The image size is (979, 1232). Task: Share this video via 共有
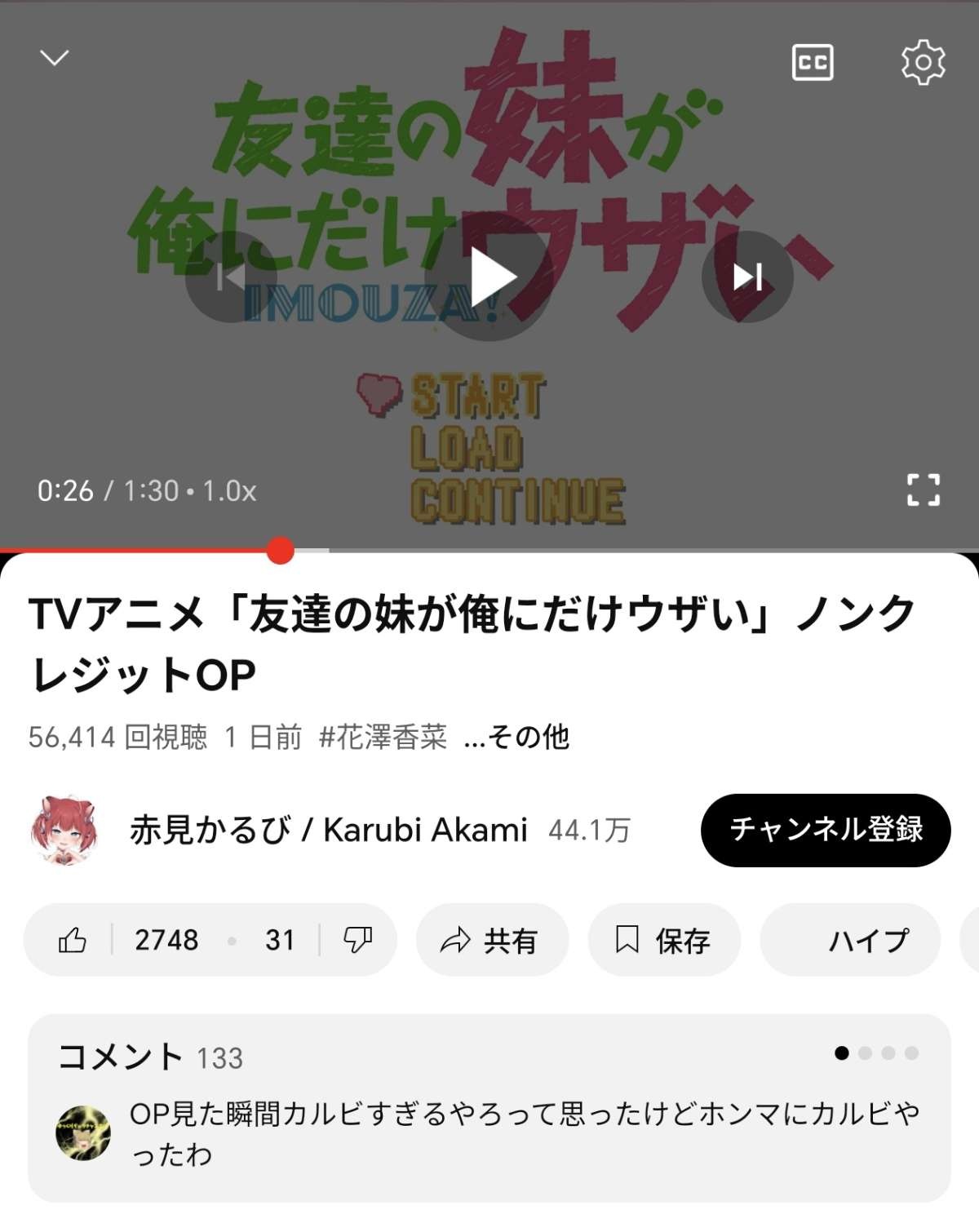(491, 940)
